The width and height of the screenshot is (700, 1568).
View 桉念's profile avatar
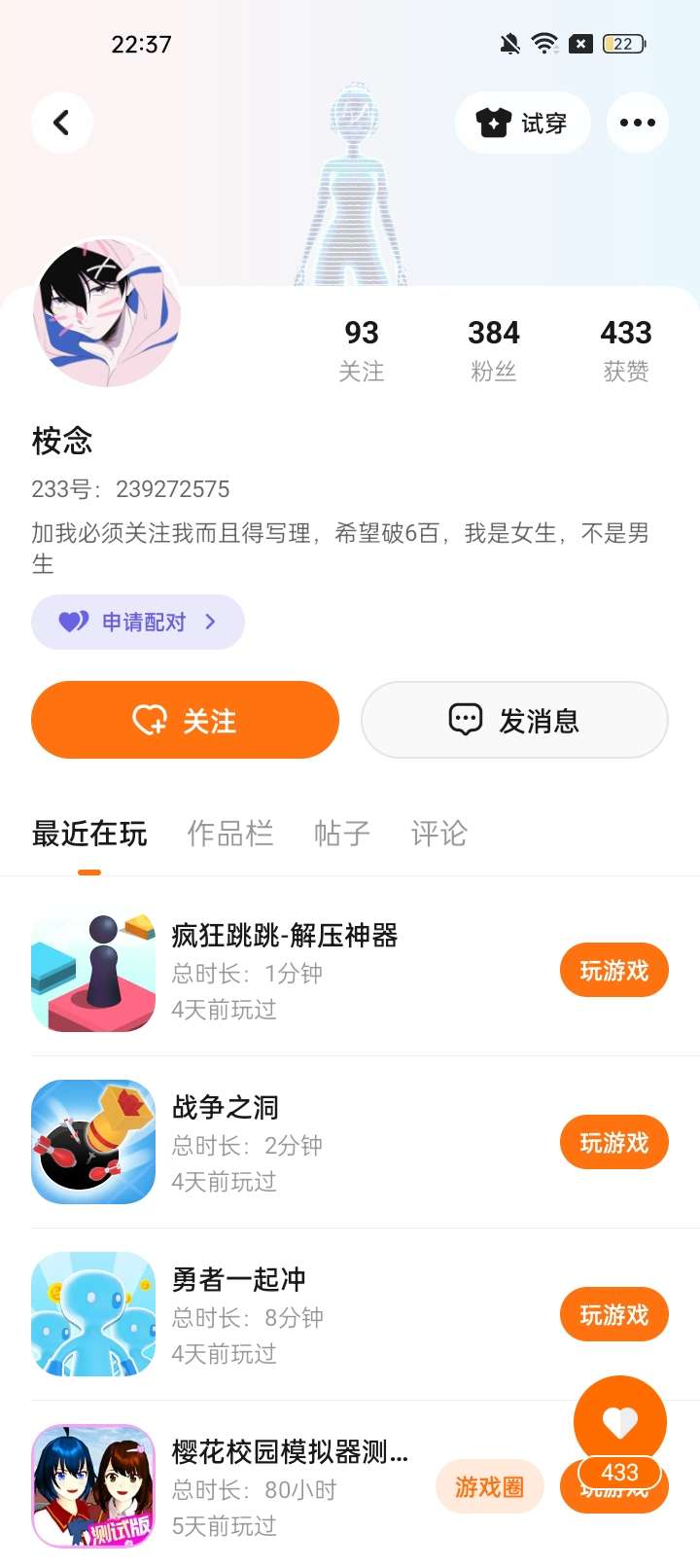pyautogui.click(x=107, y=313)
